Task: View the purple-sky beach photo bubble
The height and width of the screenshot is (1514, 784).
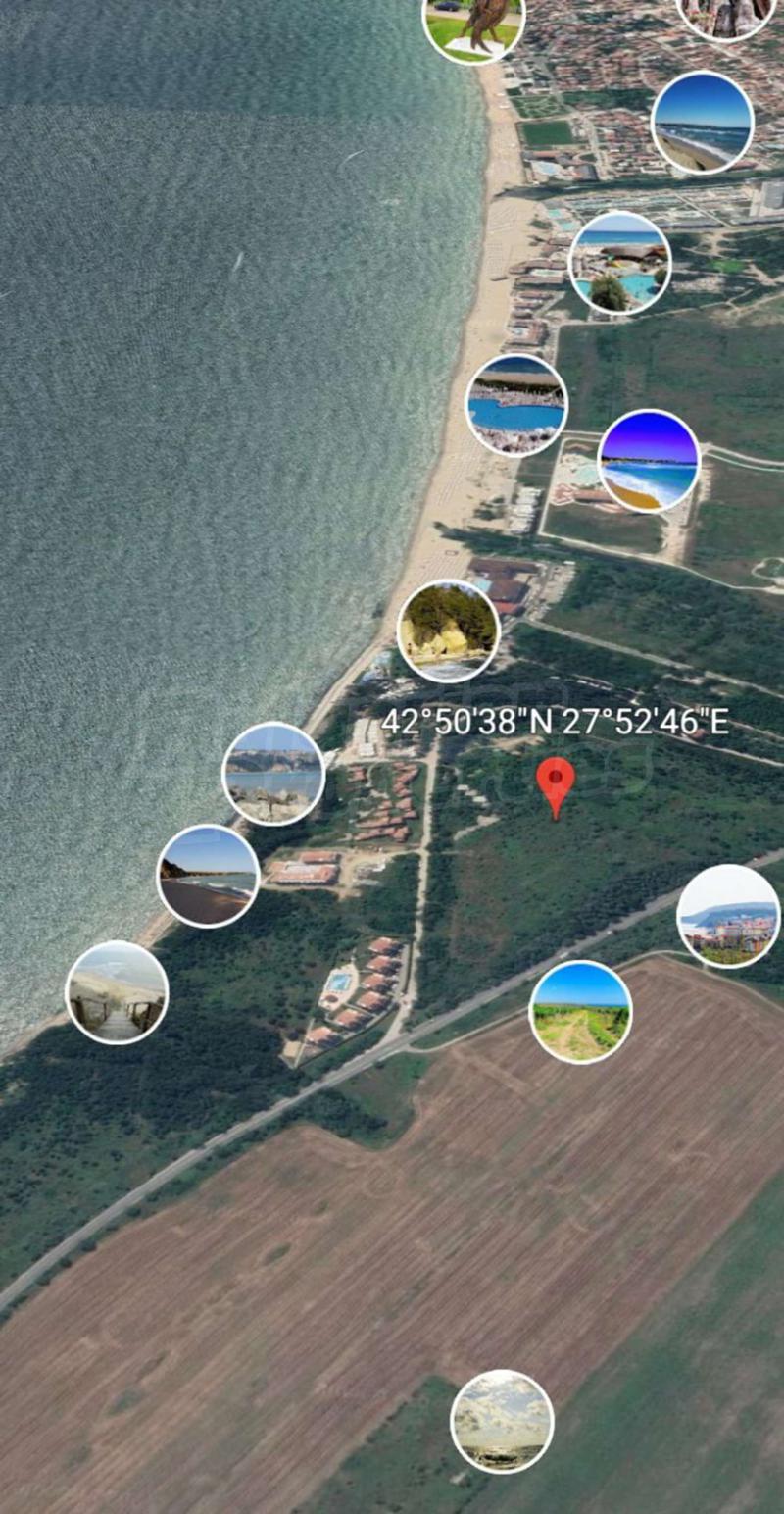Action: (x=649, y=461)
